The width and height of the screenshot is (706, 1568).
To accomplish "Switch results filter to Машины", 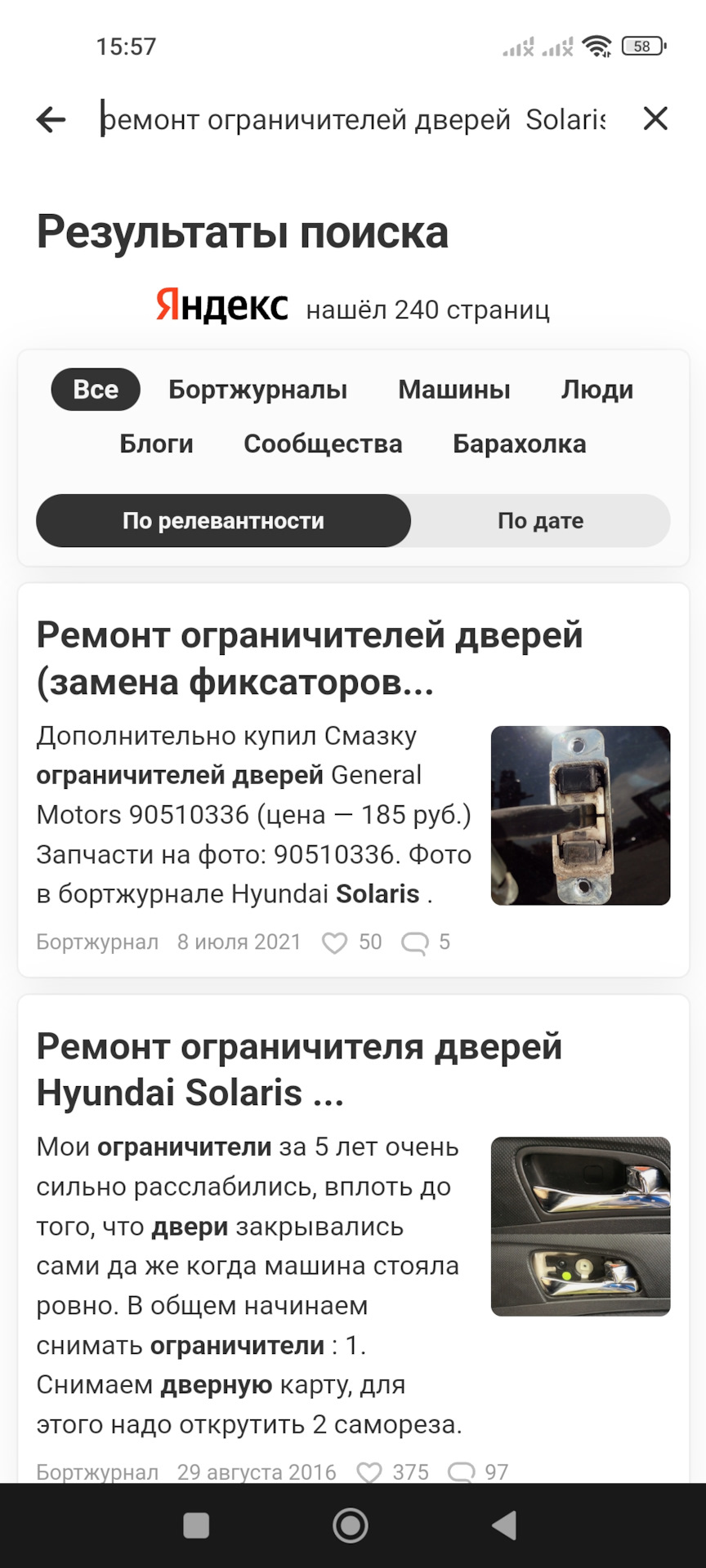I will click(454, 389).
